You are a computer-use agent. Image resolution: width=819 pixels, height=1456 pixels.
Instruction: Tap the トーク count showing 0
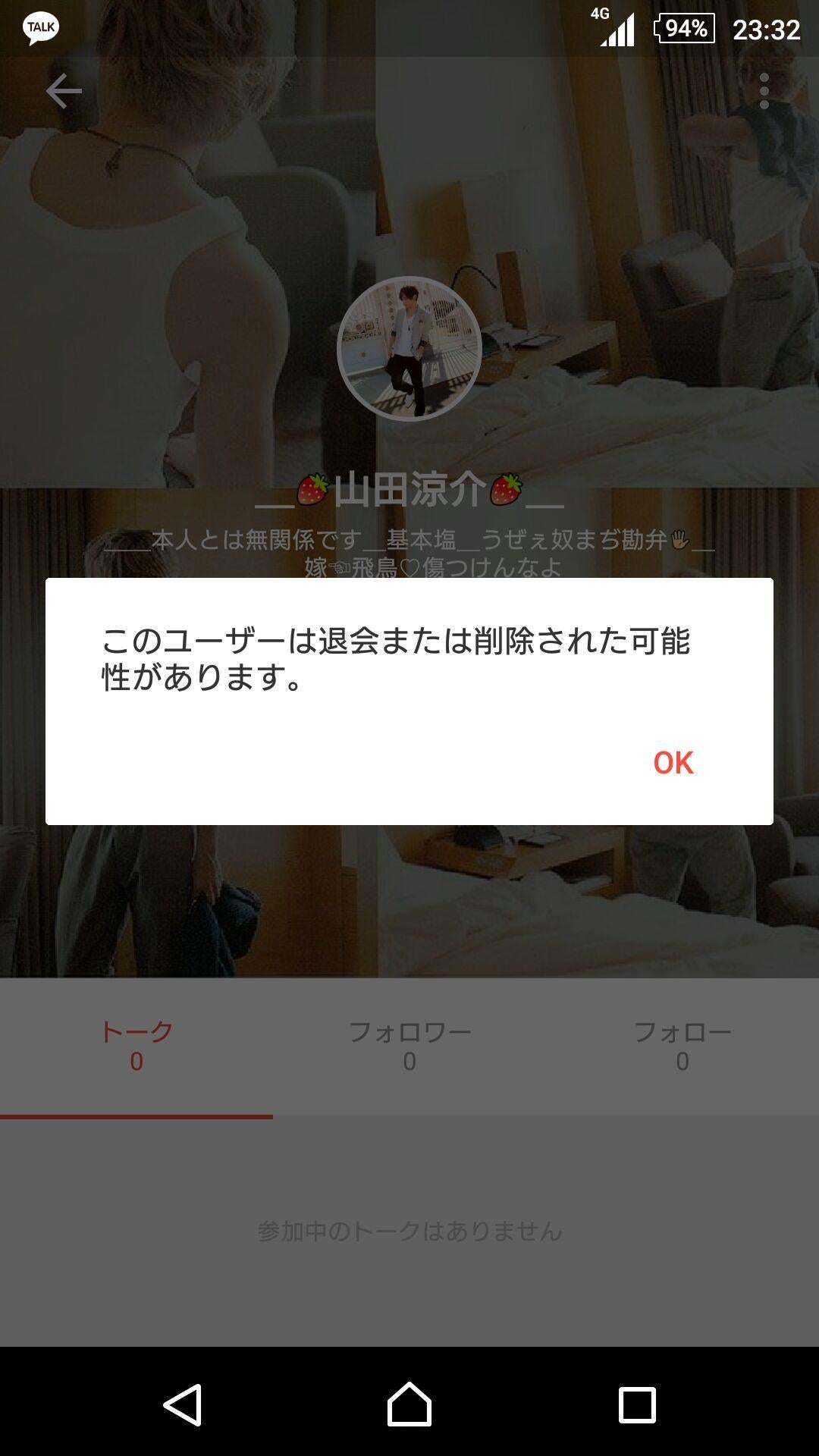136,1063
